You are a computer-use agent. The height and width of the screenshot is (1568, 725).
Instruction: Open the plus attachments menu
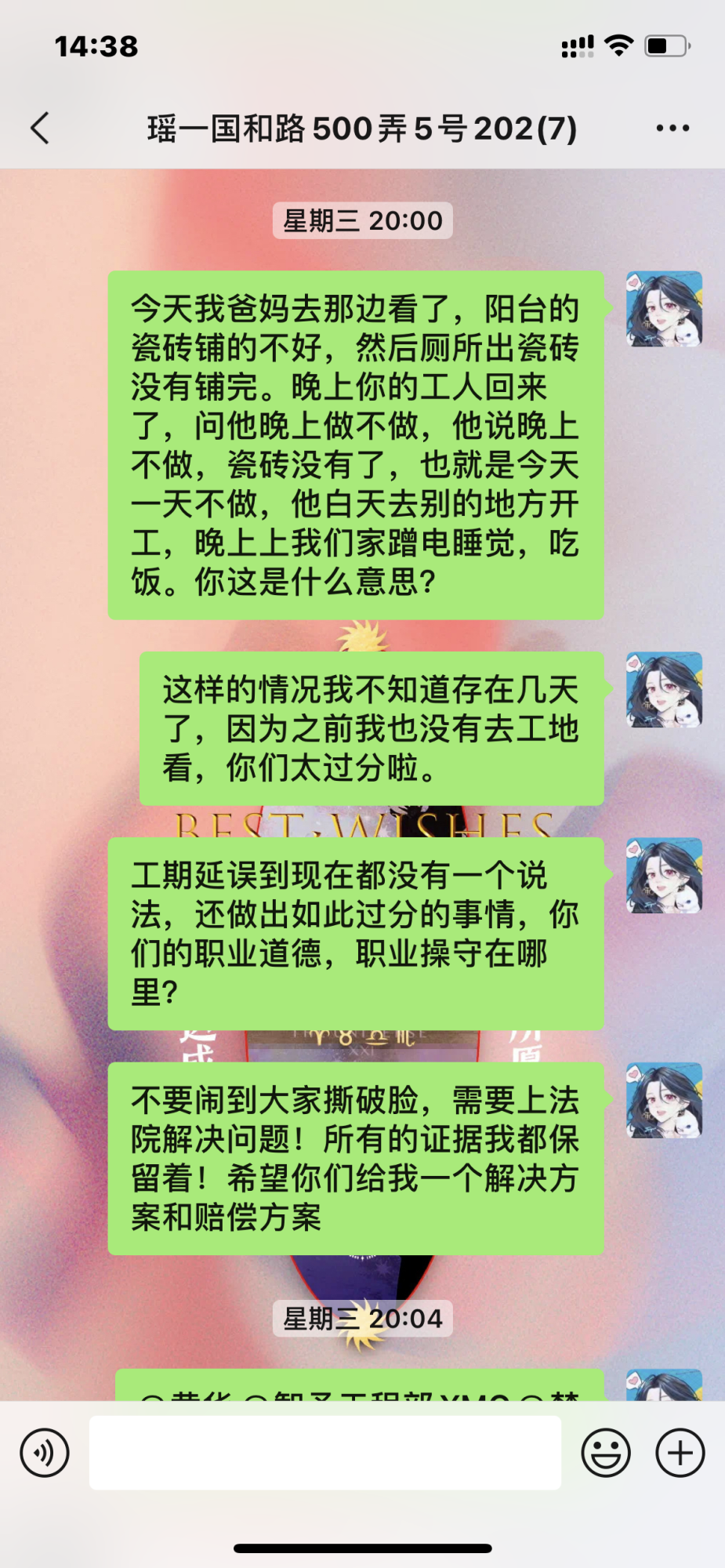(680, 1453)
